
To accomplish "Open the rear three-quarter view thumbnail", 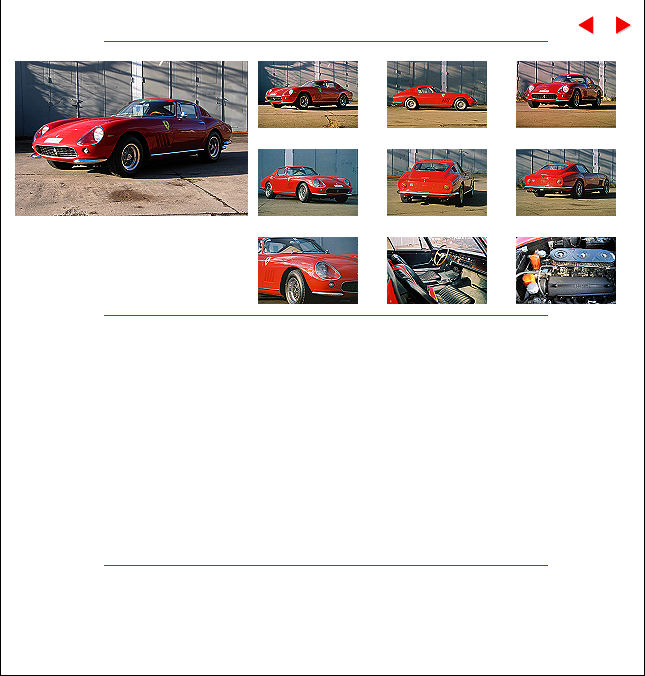I will (x=565, y=182).
